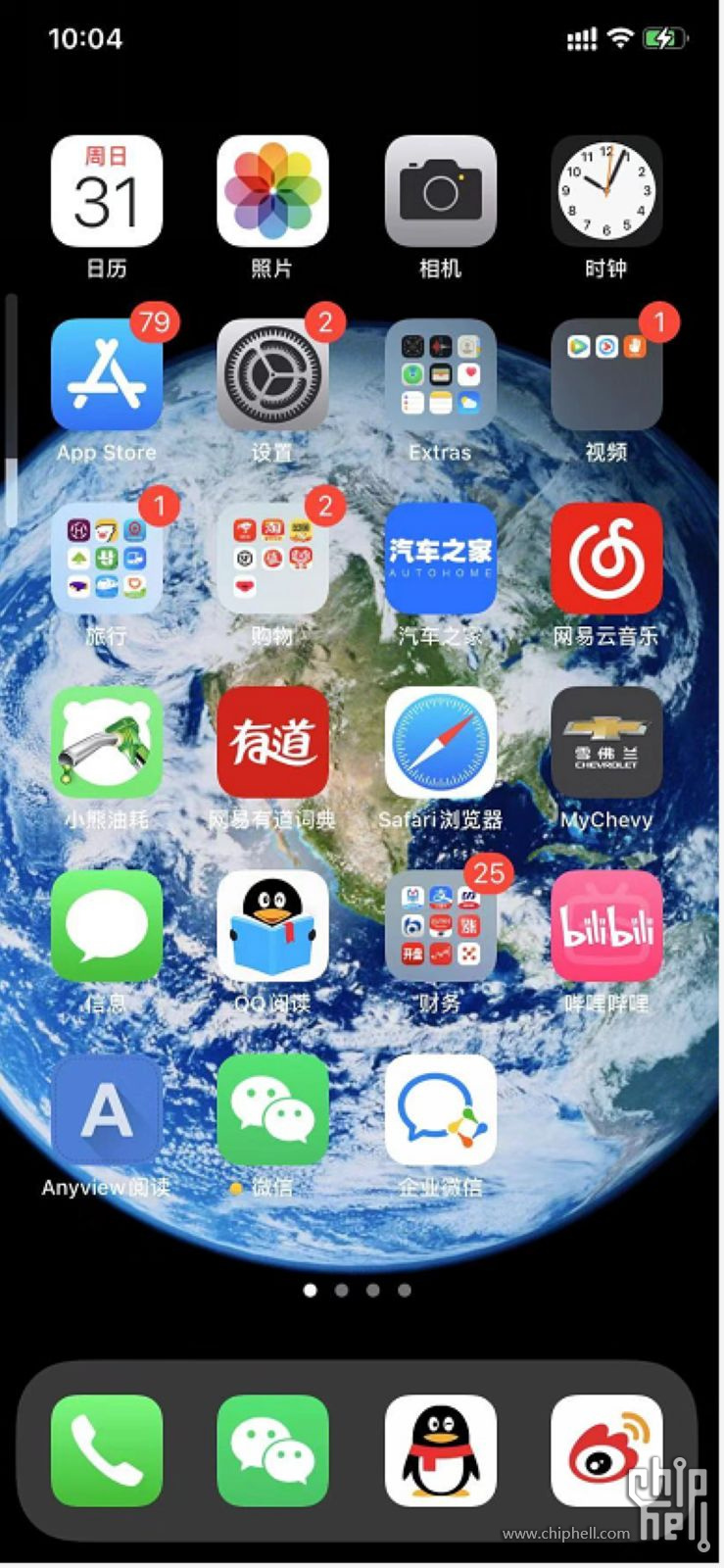
Task: Open the 视频 video folder
Action: 606,375
